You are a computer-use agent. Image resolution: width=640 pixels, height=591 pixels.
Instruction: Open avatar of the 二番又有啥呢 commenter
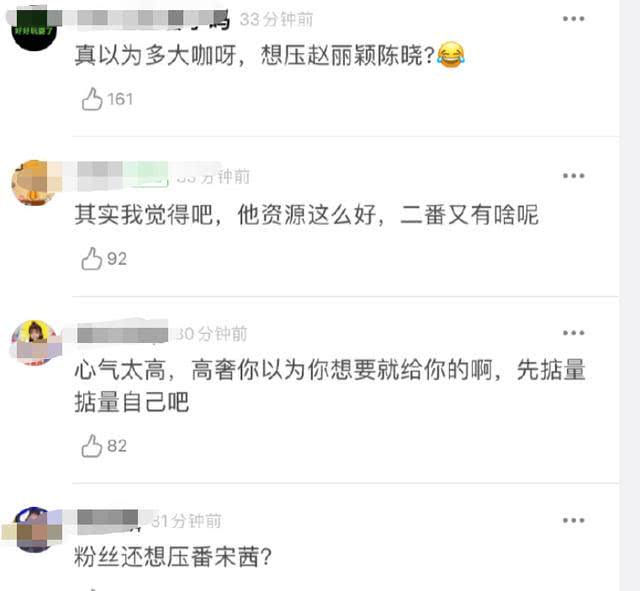pyautogui.click(x=33, y=184)
